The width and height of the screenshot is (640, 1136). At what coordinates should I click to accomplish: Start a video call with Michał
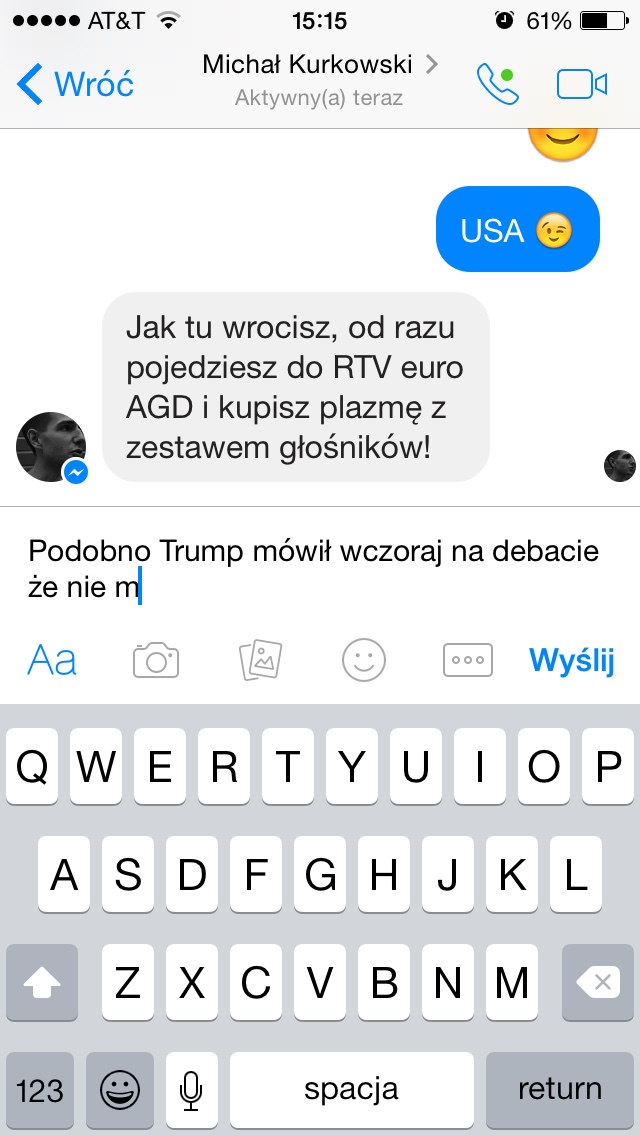point(582,84)
